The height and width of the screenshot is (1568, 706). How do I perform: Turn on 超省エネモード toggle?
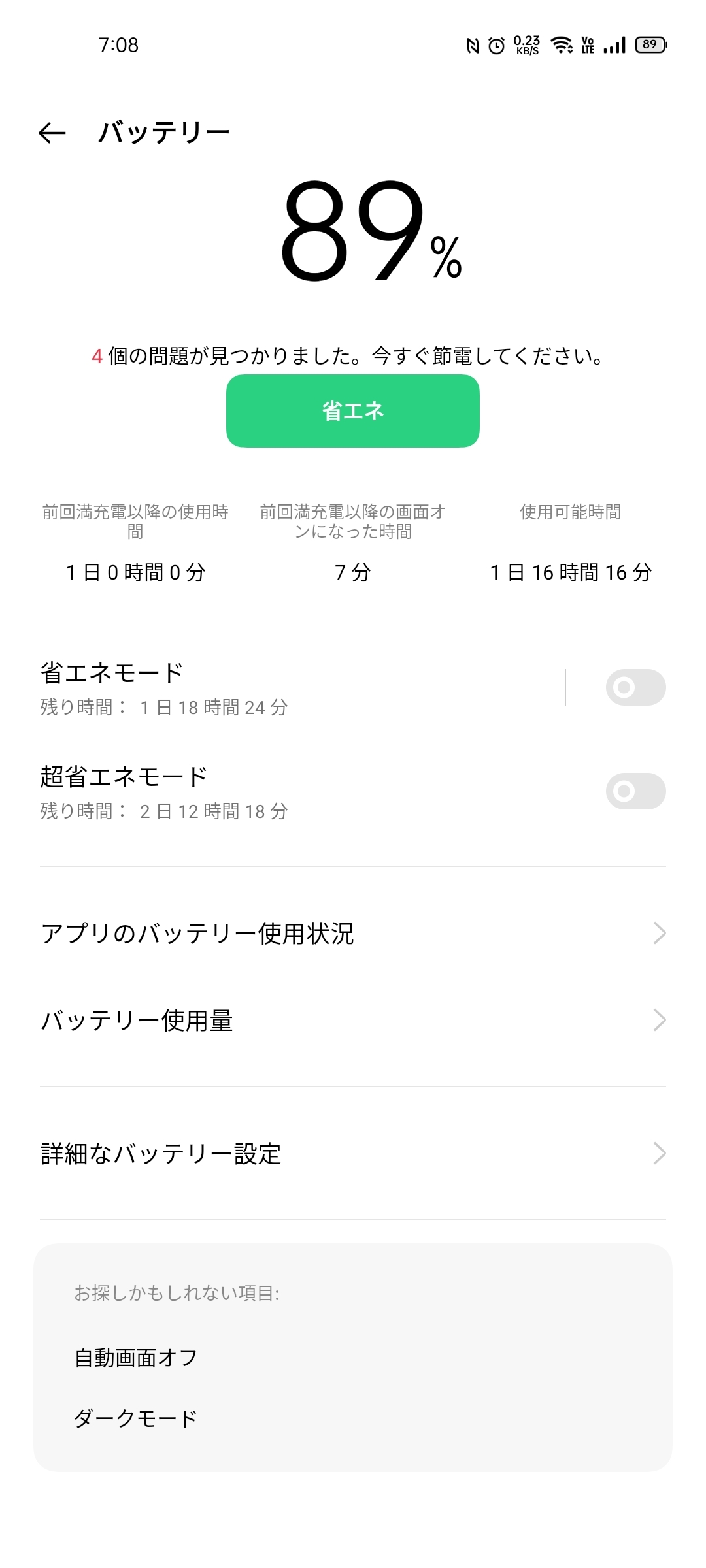pos(635,791)
